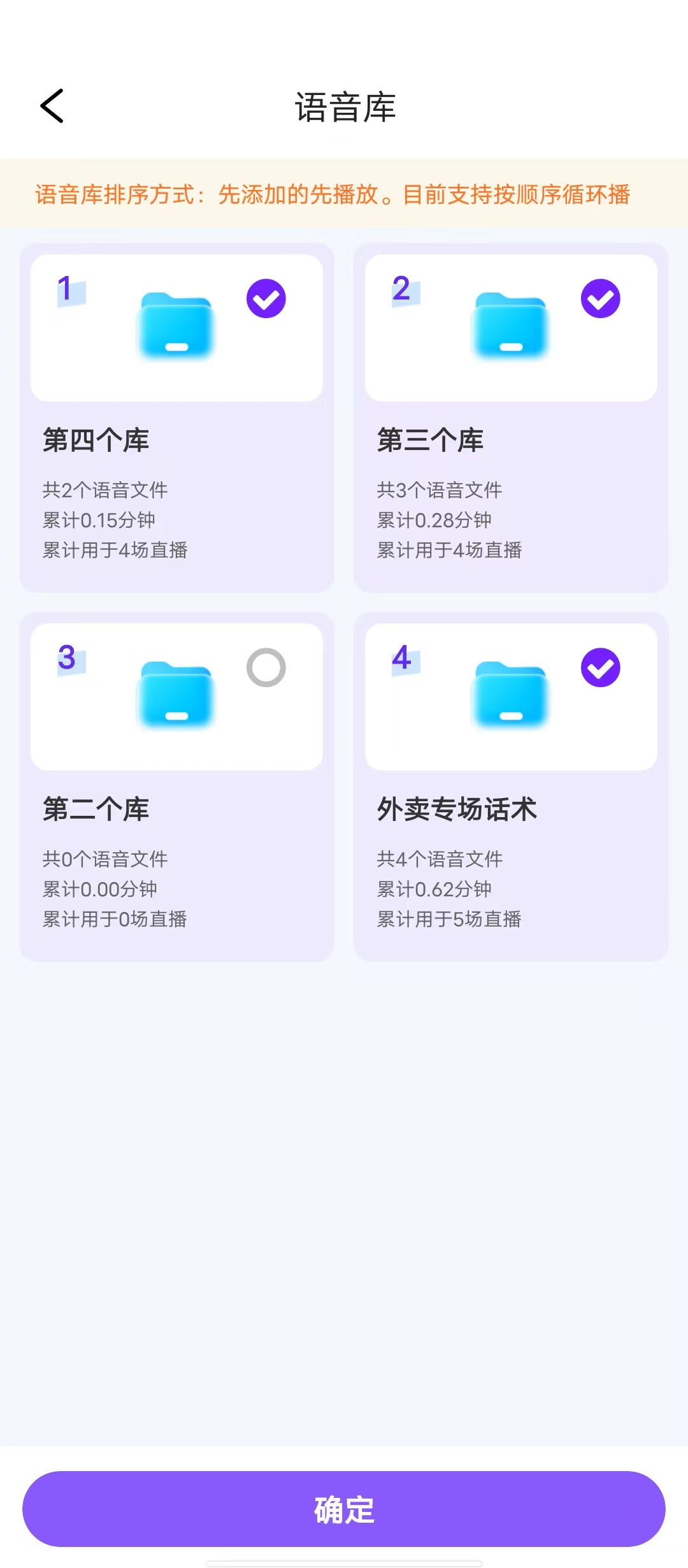Open the 第二个库 voice library card
Screen dimensions: 688x1568
[176, 787]
